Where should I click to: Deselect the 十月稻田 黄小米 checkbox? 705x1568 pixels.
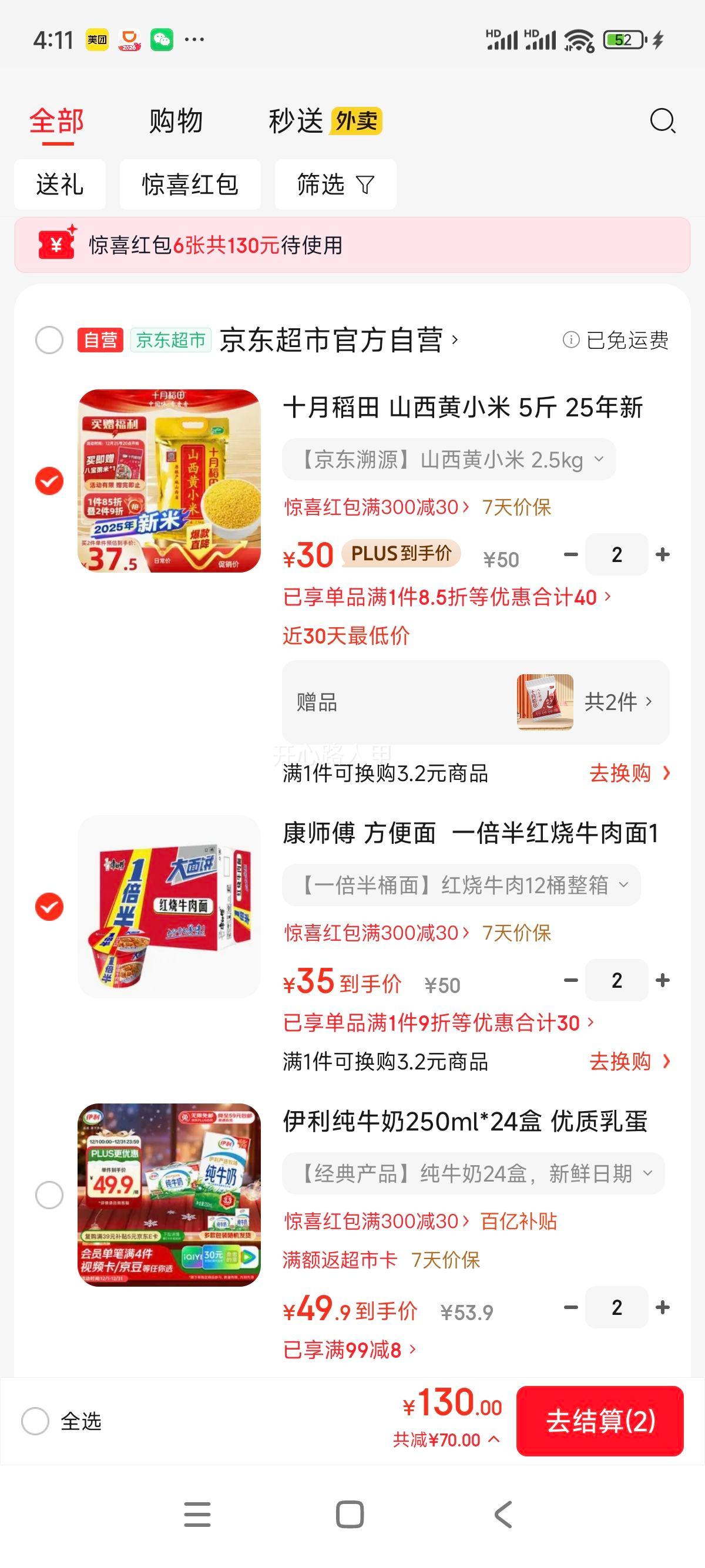[x=48, y=480]
